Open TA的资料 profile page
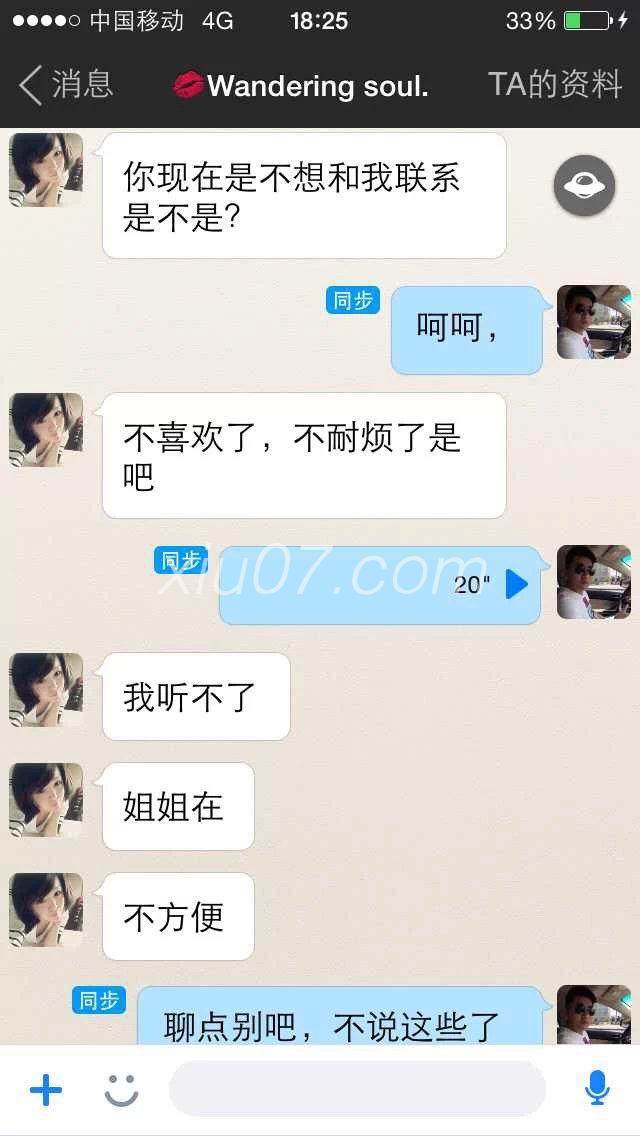Viewport: 640px width, 1136px height. (x=555, y=85)
